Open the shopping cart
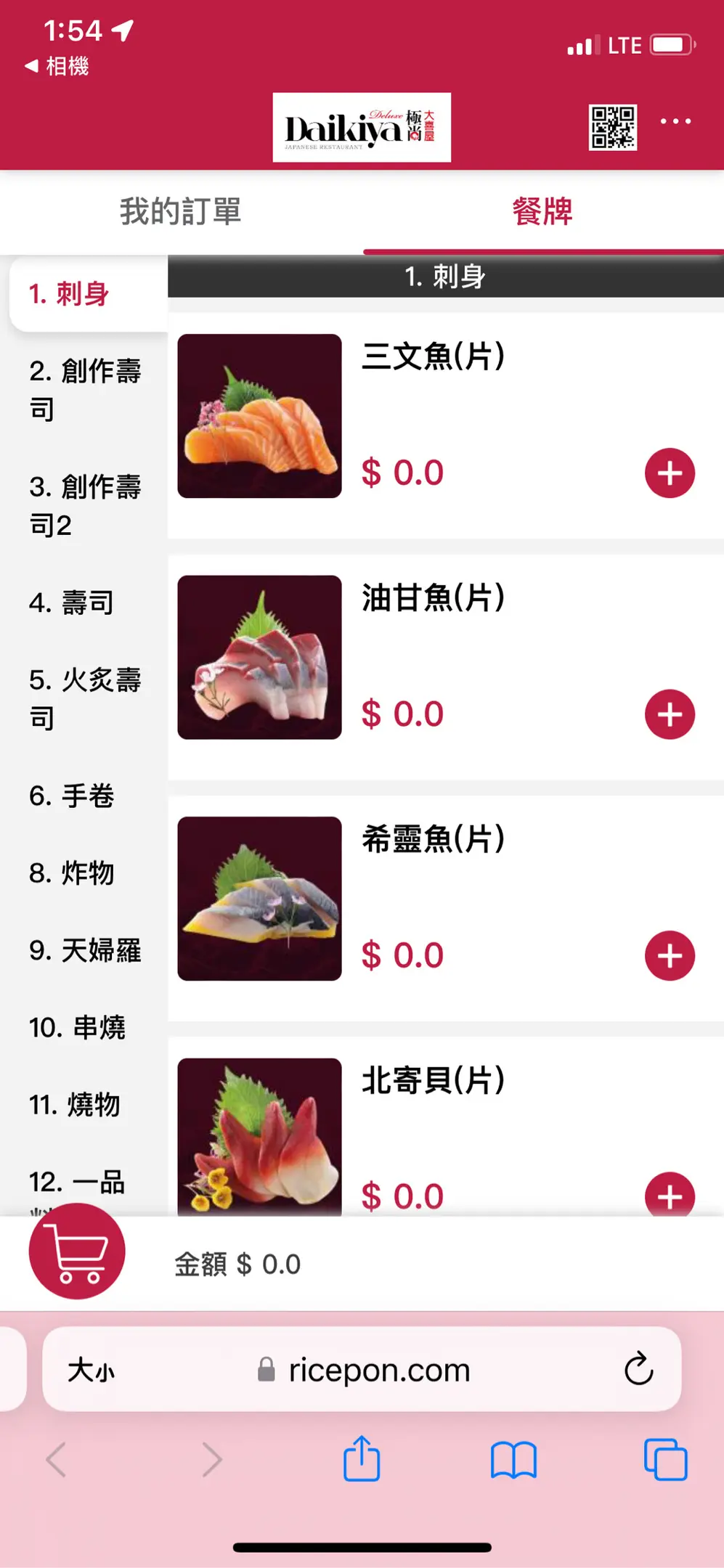The height and width of the screenshot is (1568, 724). coord(77,1251)
